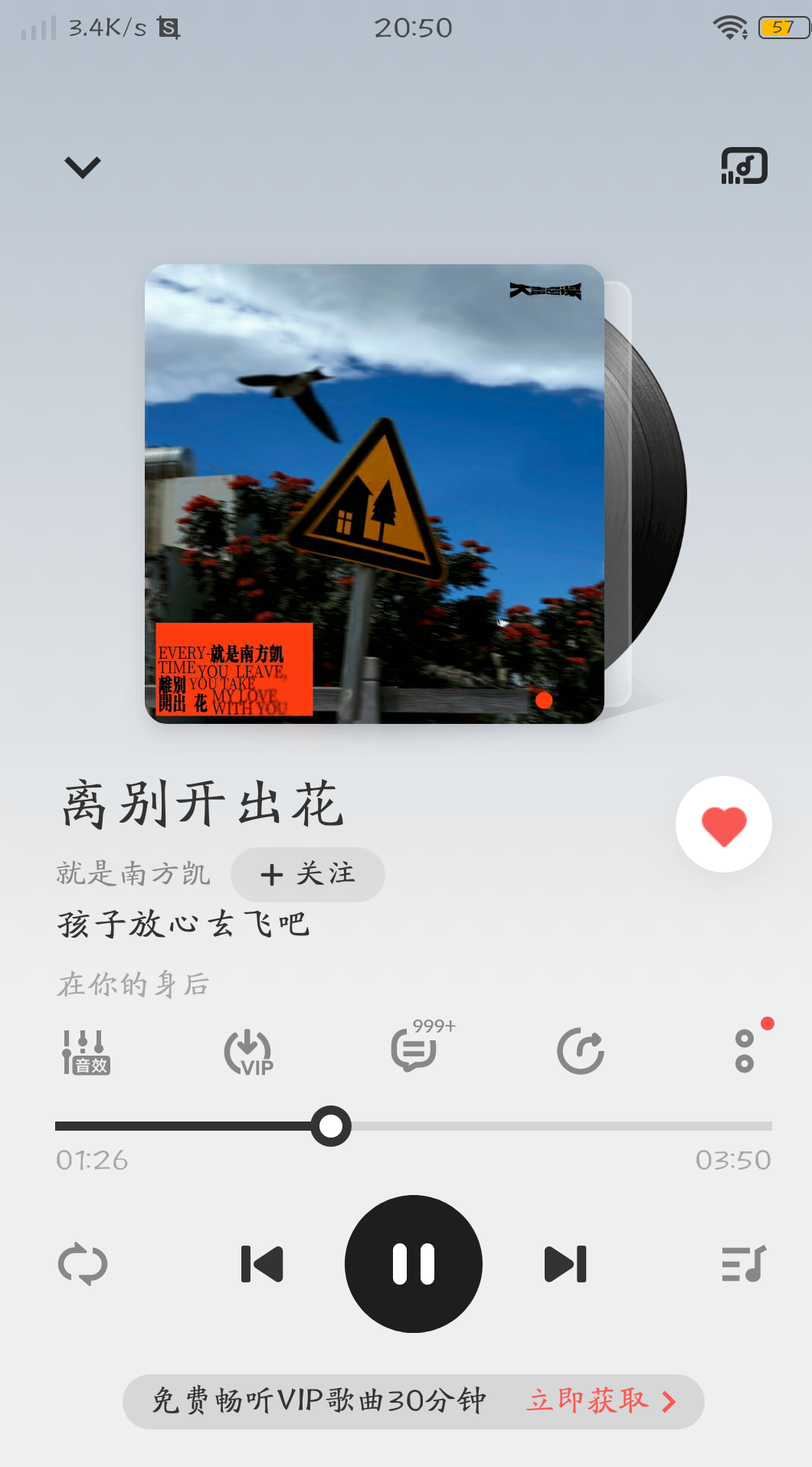812x1467 pixels.
Task: Open the play queue list
Action: click(743, 1264)
